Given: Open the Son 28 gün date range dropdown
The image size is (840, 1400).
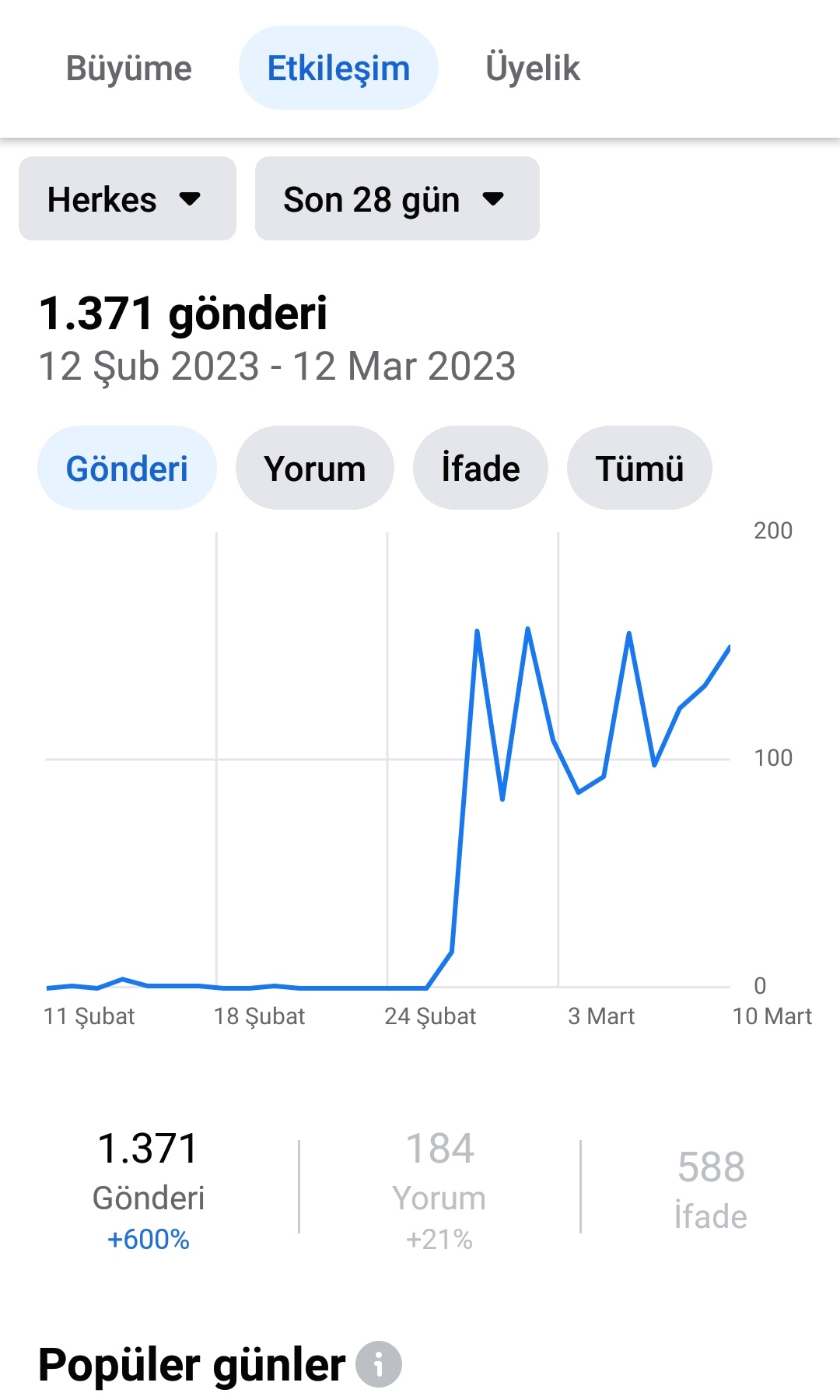Looking at the screenshot, I should [397, 198].
